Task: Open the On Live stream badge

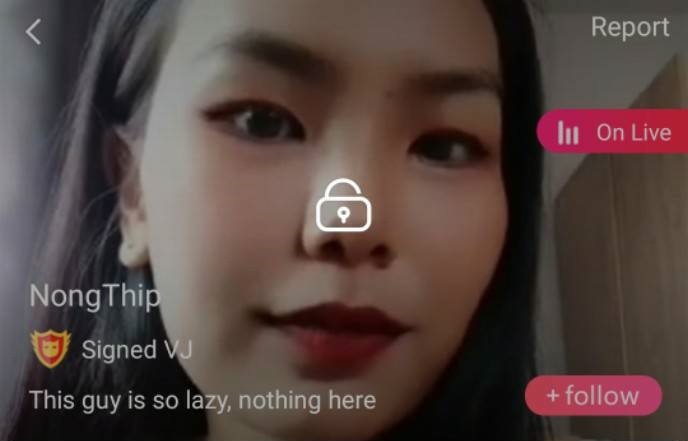Action: (614, 132)
